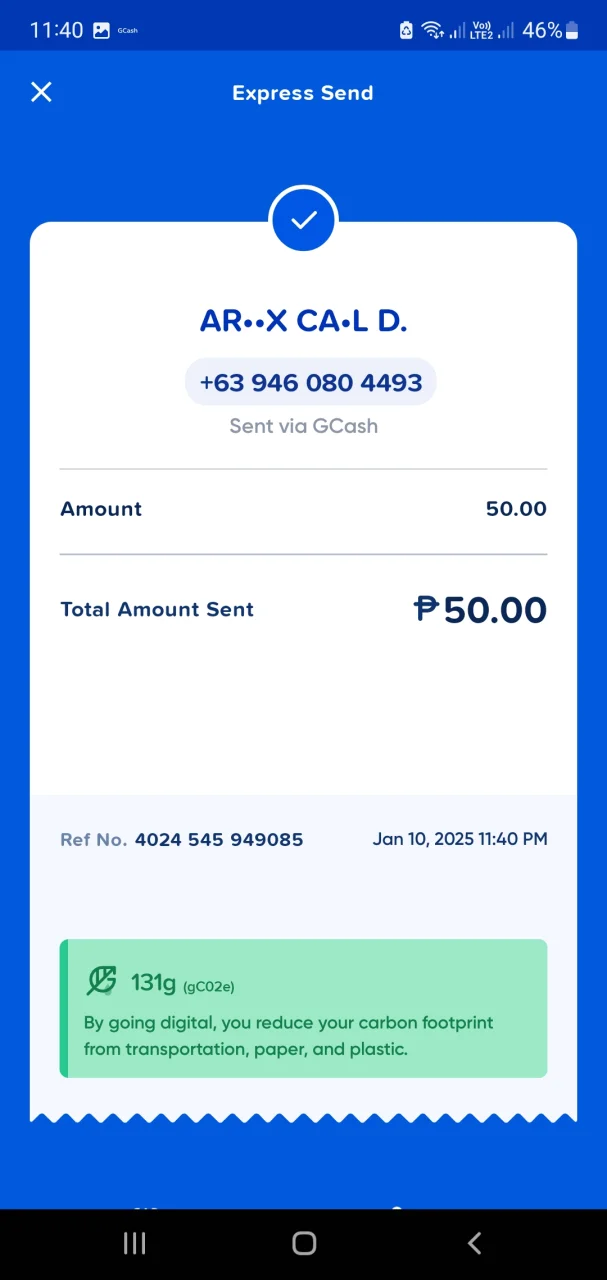Close the Express Send receipt
The width and height of the screenshot is (607, 1280).
point(41,92)
